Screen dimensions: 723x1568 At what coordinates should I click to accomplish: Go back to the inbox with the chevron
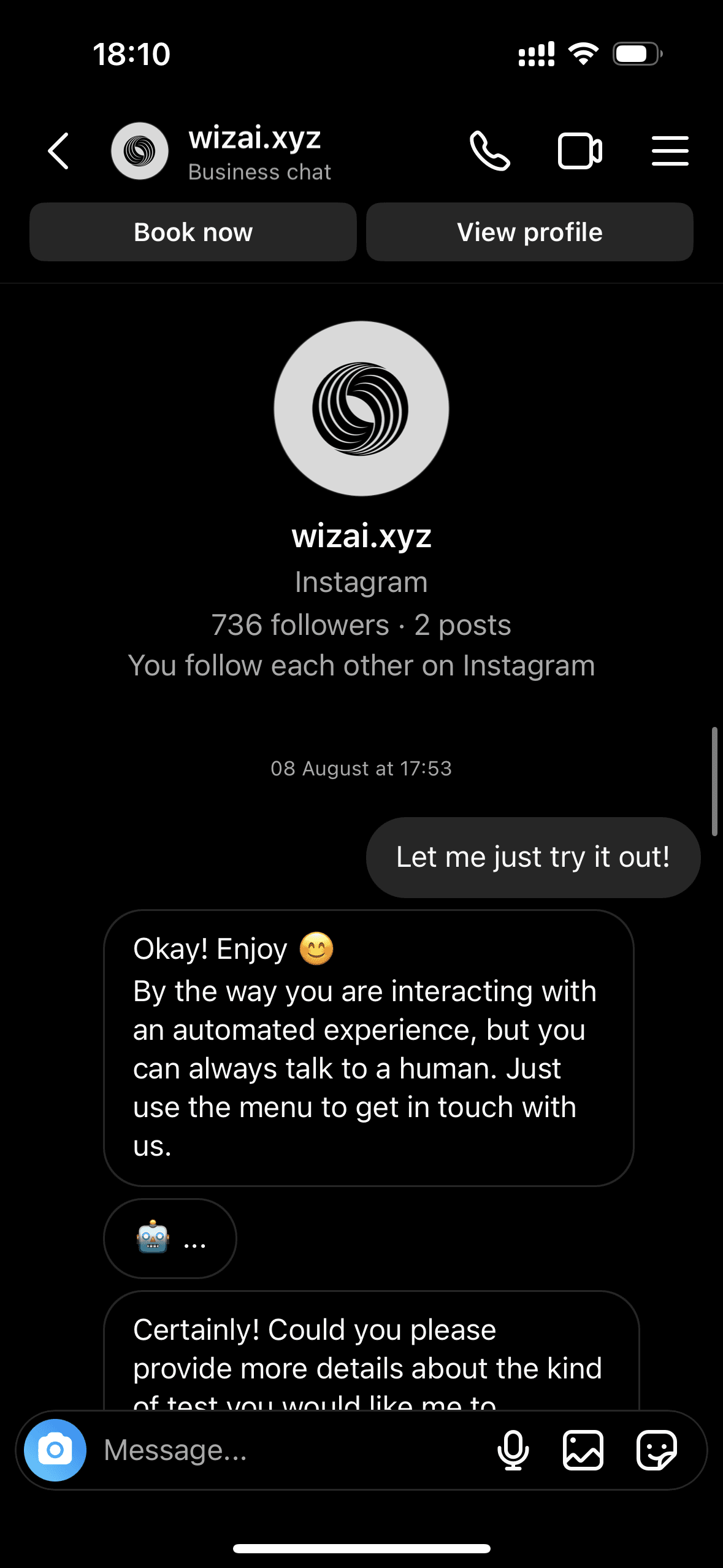pyautogui.click(x=58, y=151)
